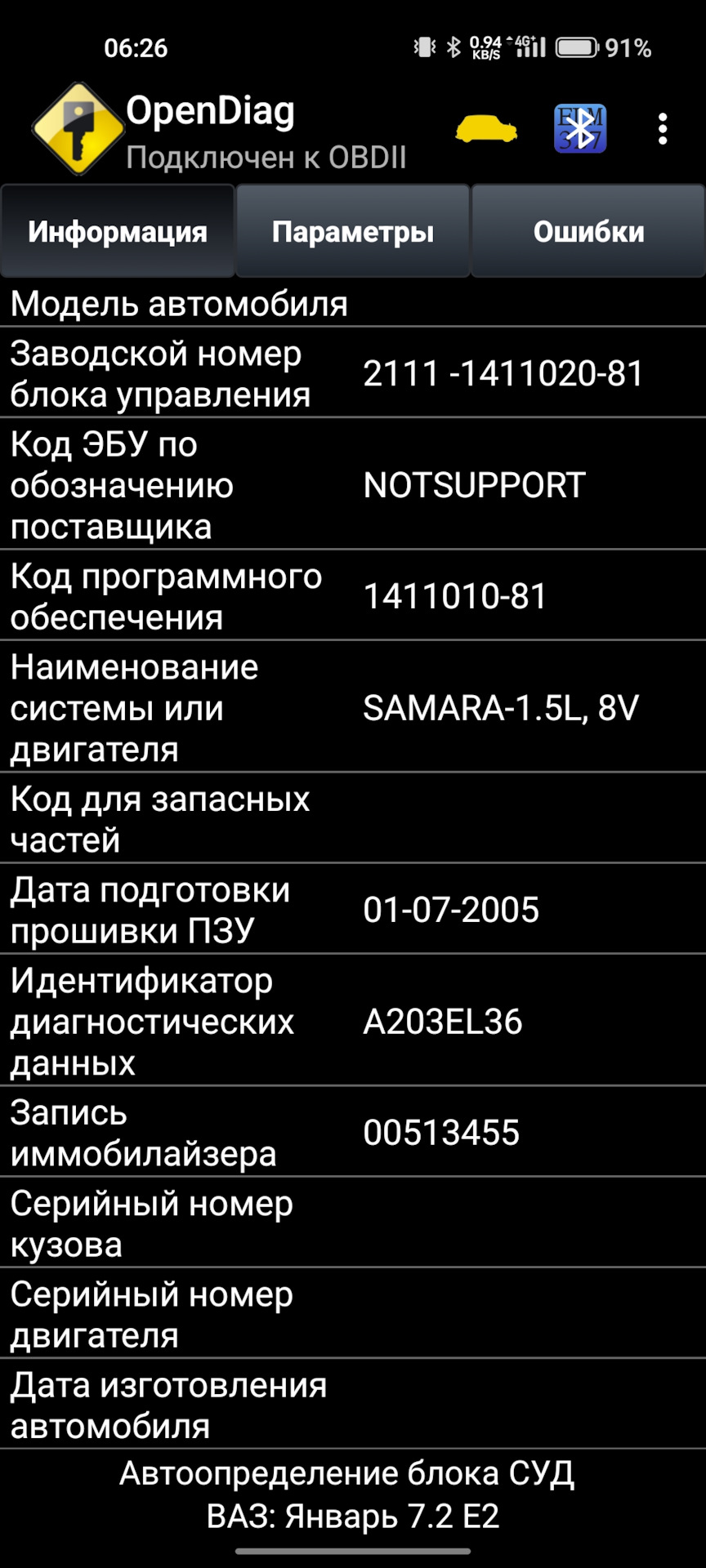The image size is (706, 1568).
Task: Open the three-dot overflow menu
Action: (662, 129)
